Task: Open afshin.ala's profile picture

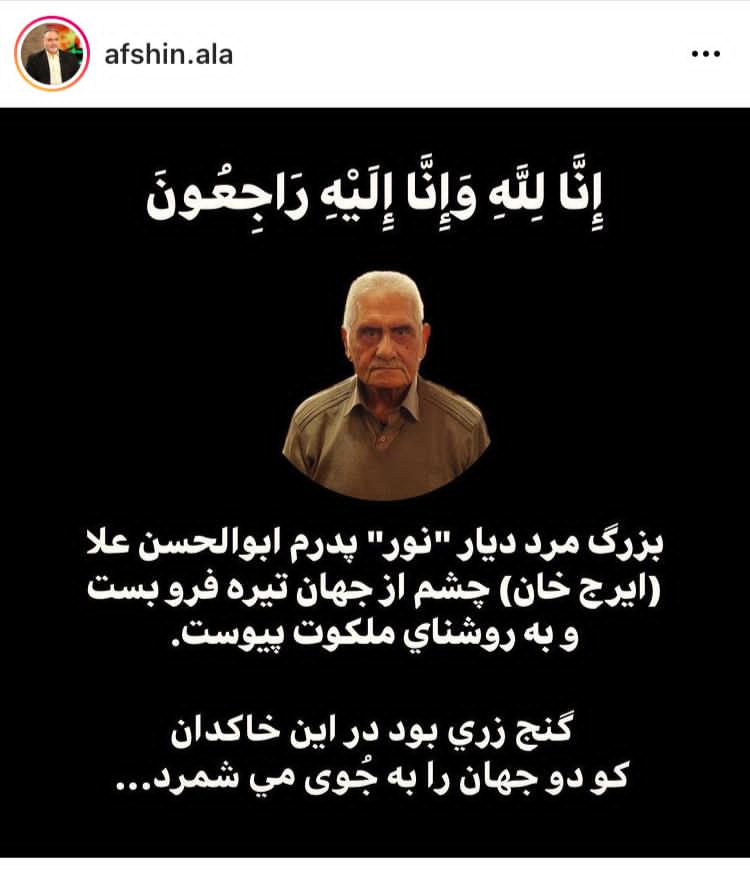Action: point(52,54)
